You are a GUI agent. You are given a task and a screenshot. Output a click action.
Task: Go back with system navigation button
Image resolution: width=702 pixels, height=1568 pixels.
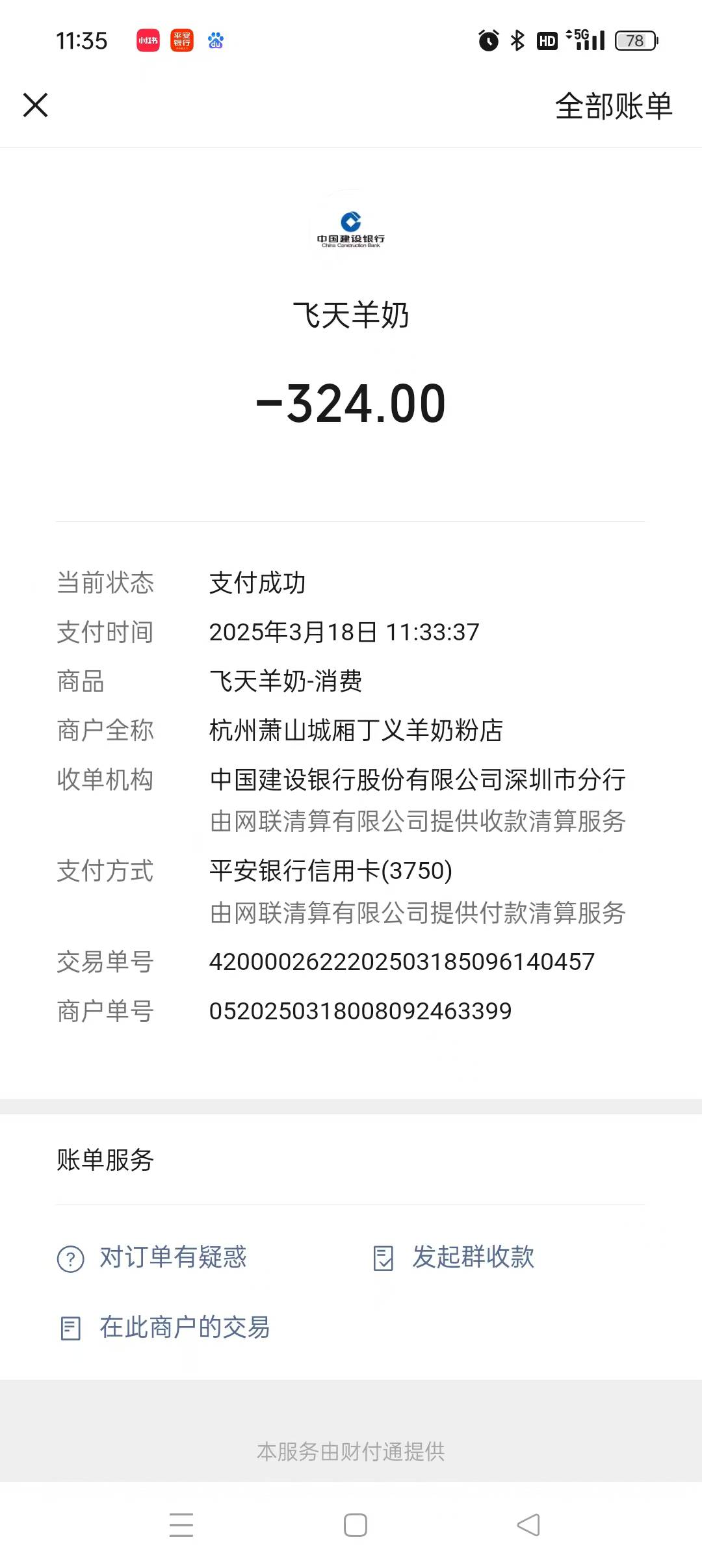[x=528, y=1524]
